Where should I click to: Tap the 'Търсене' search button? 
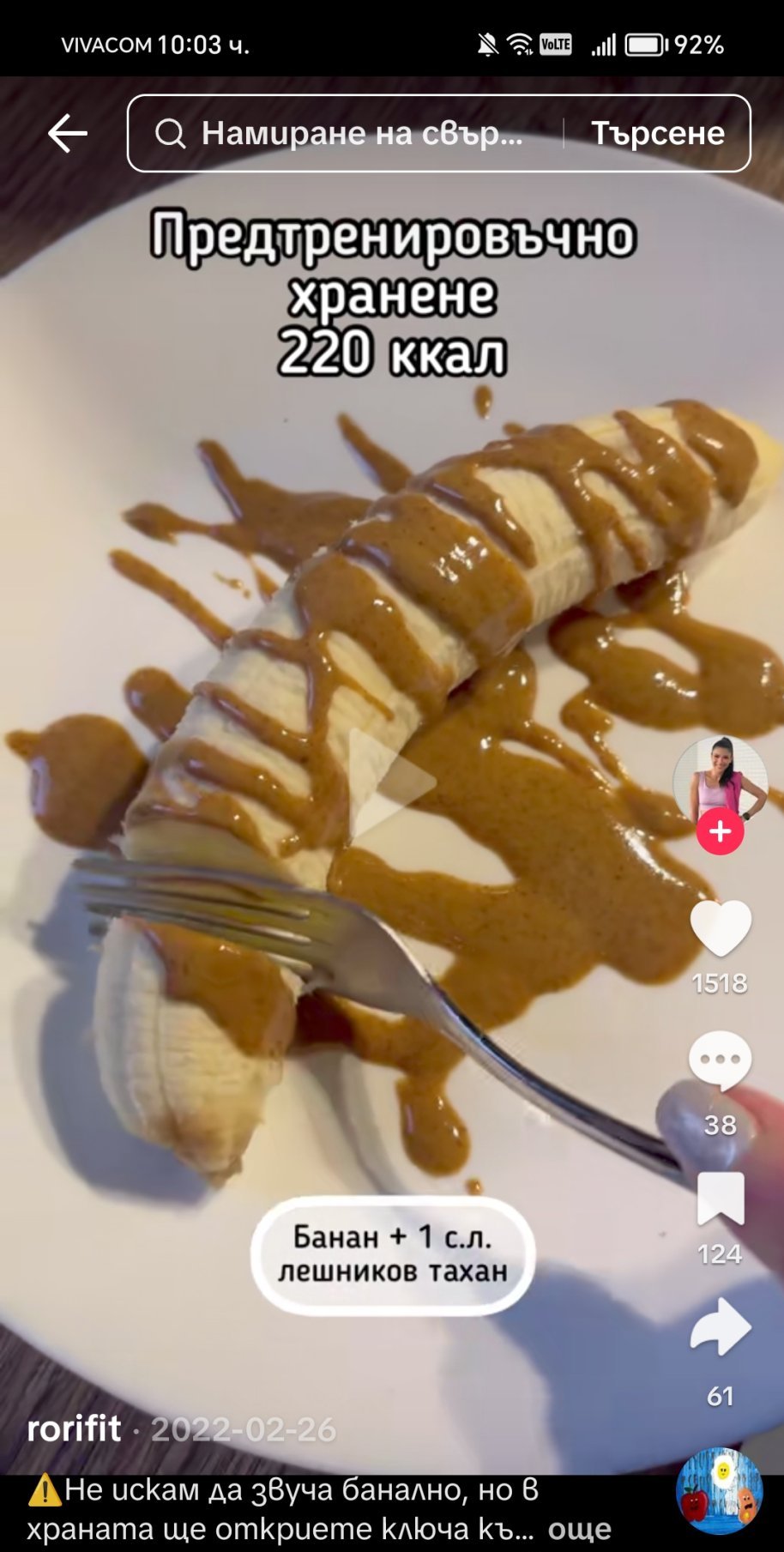click(x=657, y=133)
